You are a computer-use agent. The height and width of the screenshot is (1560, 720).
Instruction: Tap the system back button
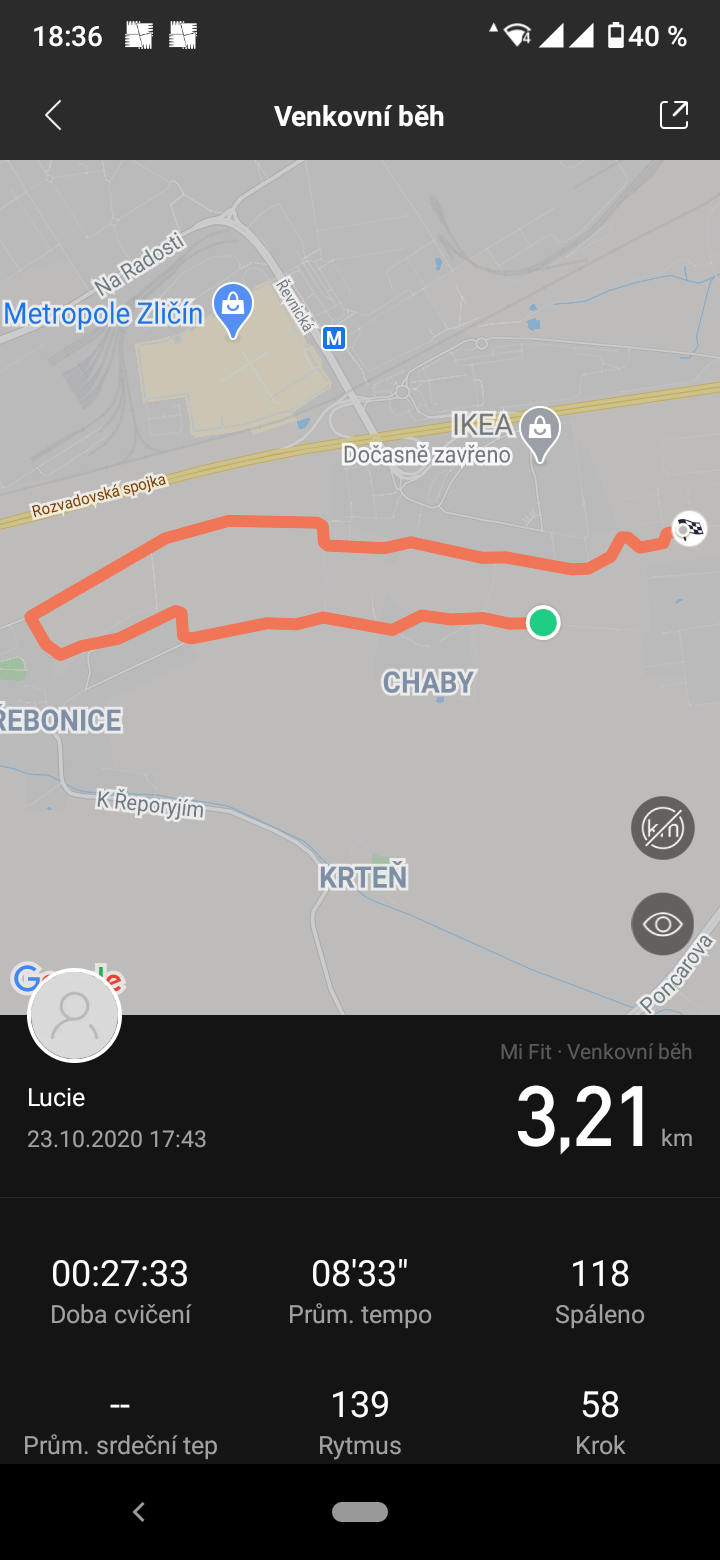tap(139, 1512)
